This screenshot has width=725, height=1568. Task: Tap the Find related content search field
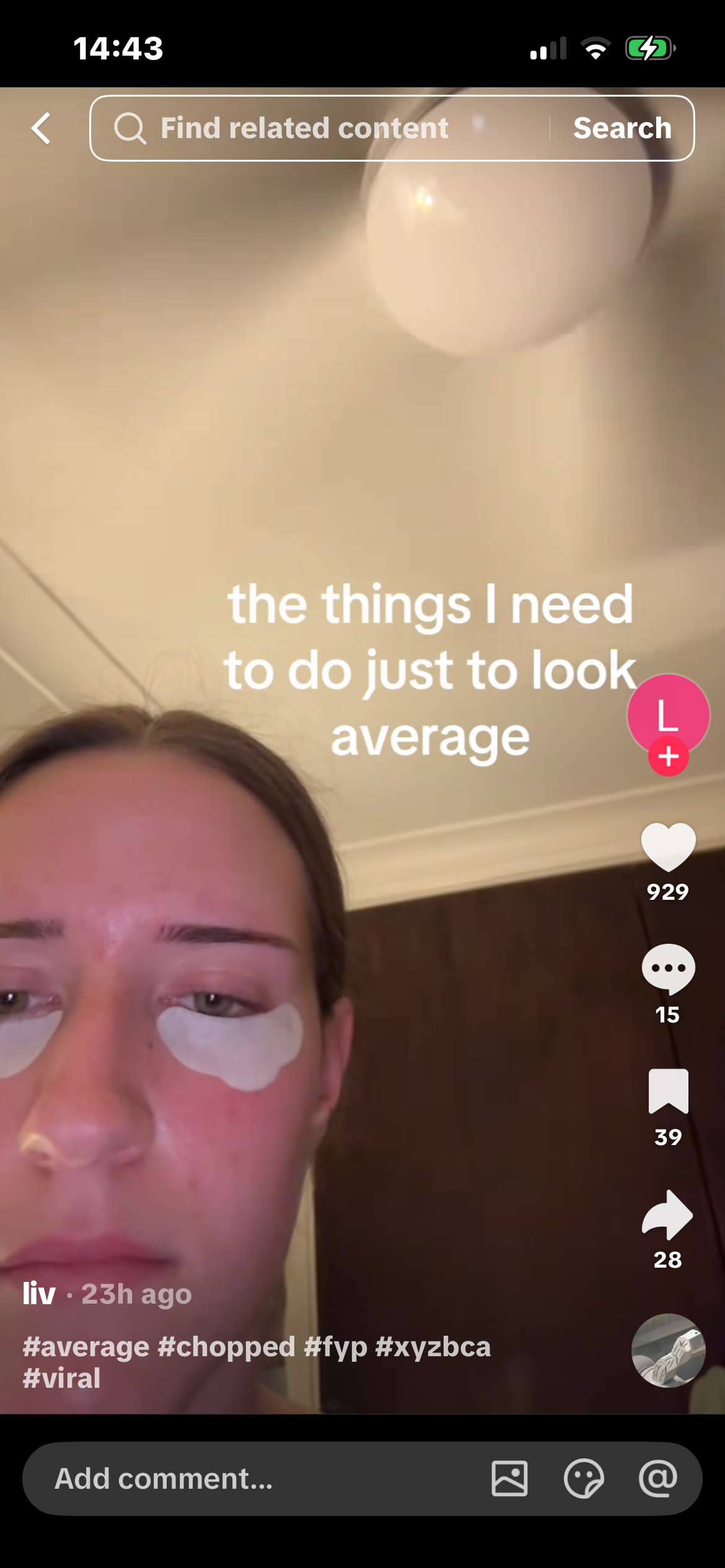(320, 128)
